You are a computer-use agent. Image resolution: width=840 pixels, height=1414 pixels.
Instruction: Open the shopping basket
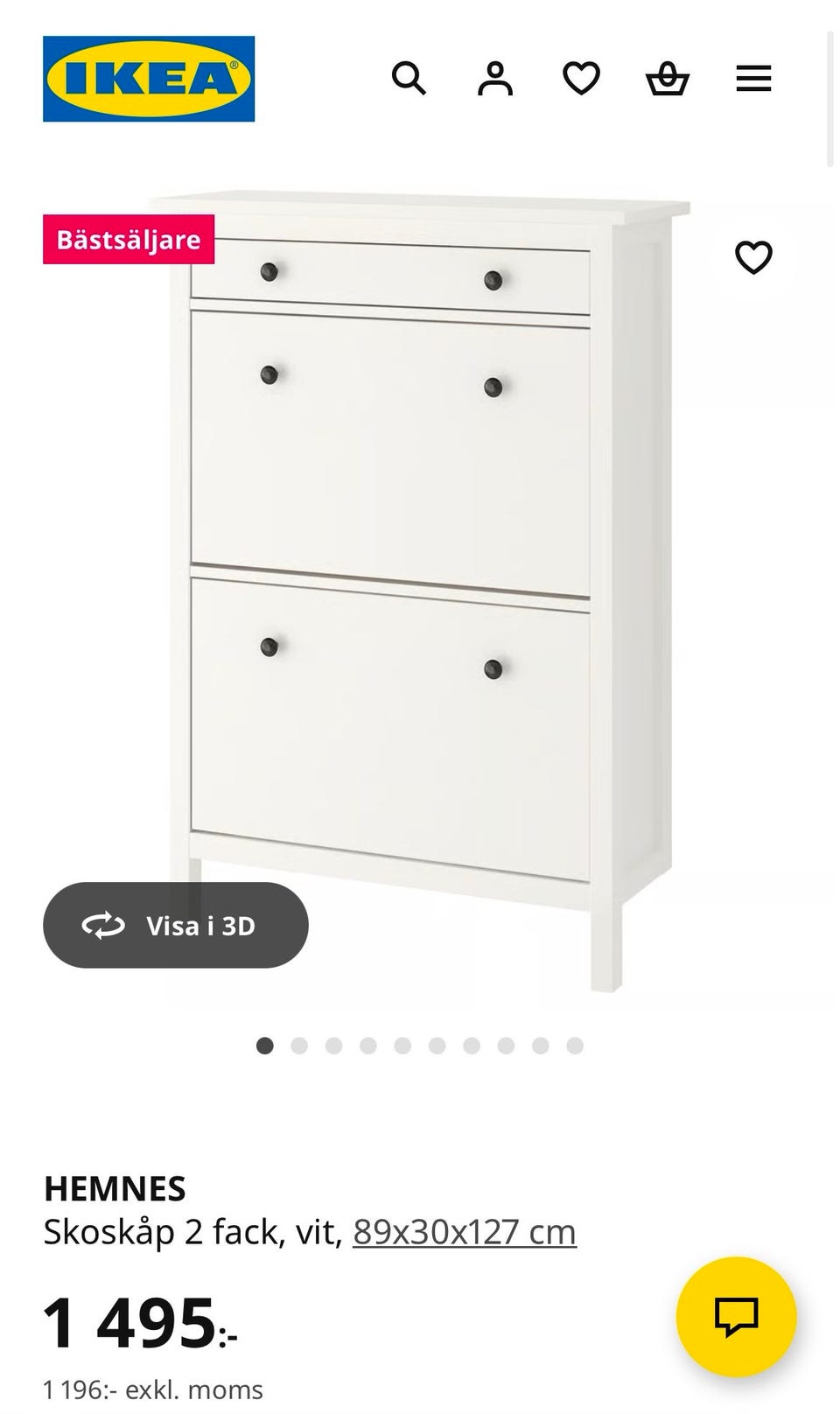[668, 79]
